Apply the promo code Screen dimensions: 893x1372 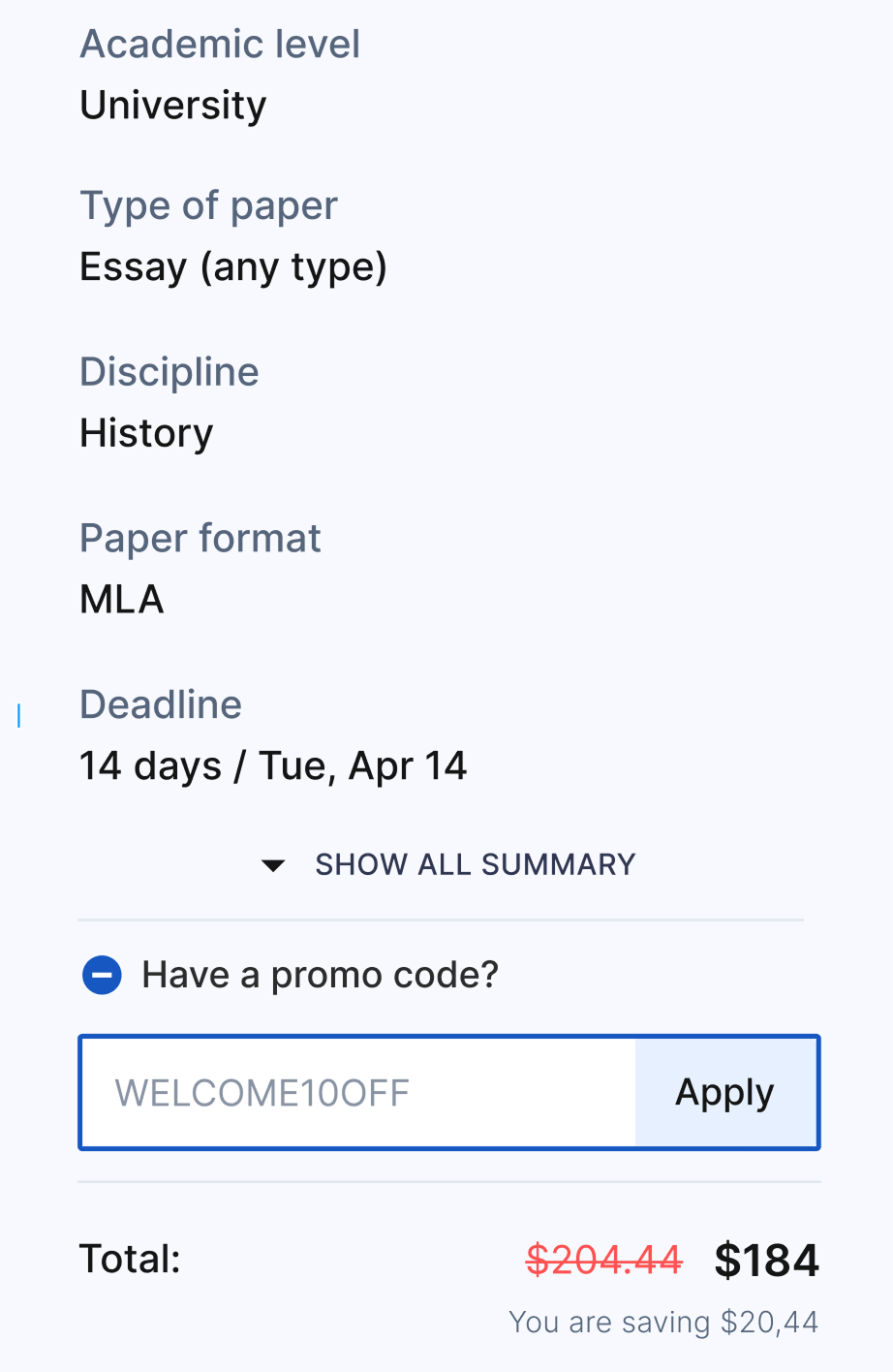(x=725, y=1093)
